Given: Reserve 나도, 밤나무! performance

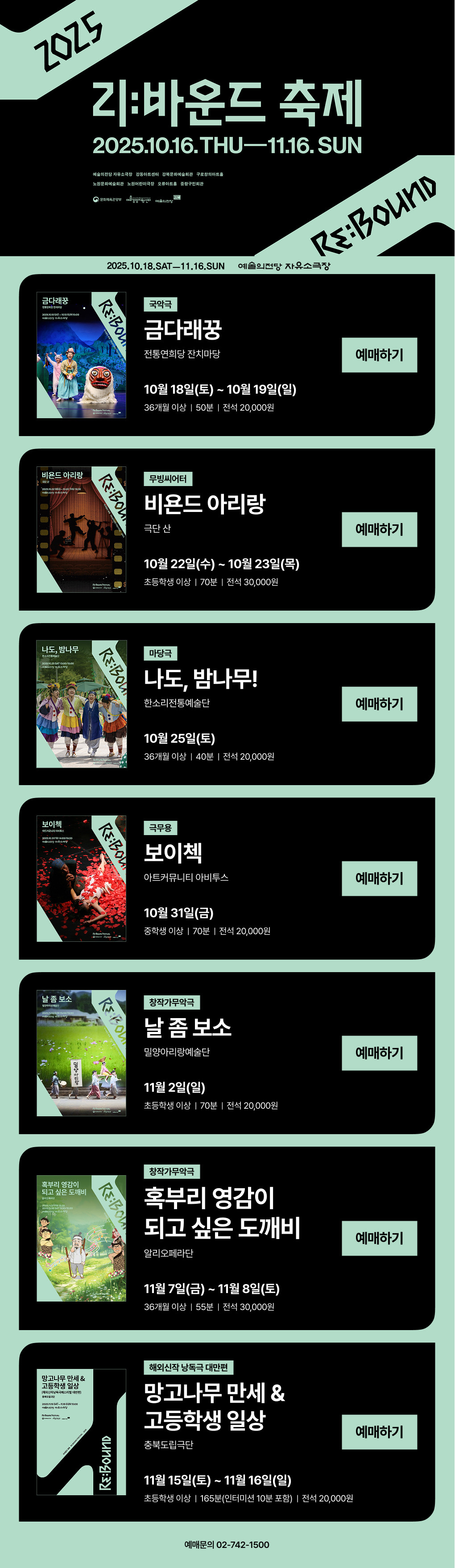Looking at the screenshot, I should point(379,703).
